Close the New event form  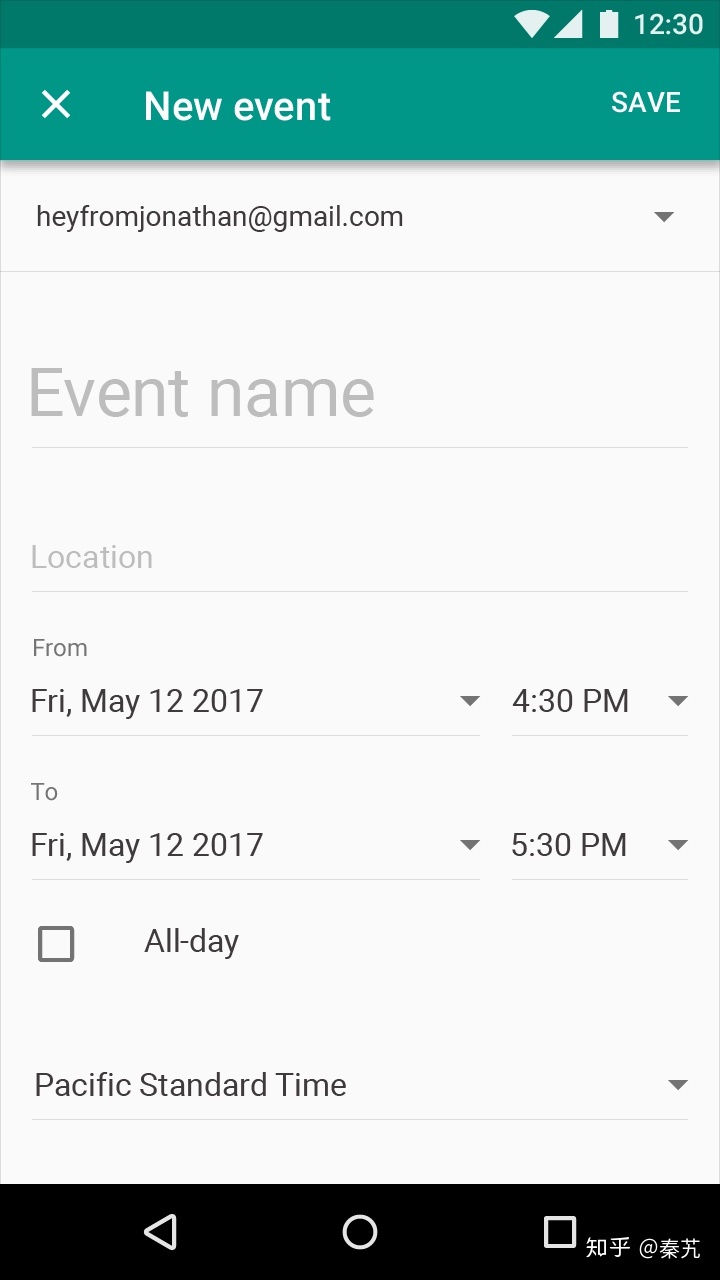point(56,104)
